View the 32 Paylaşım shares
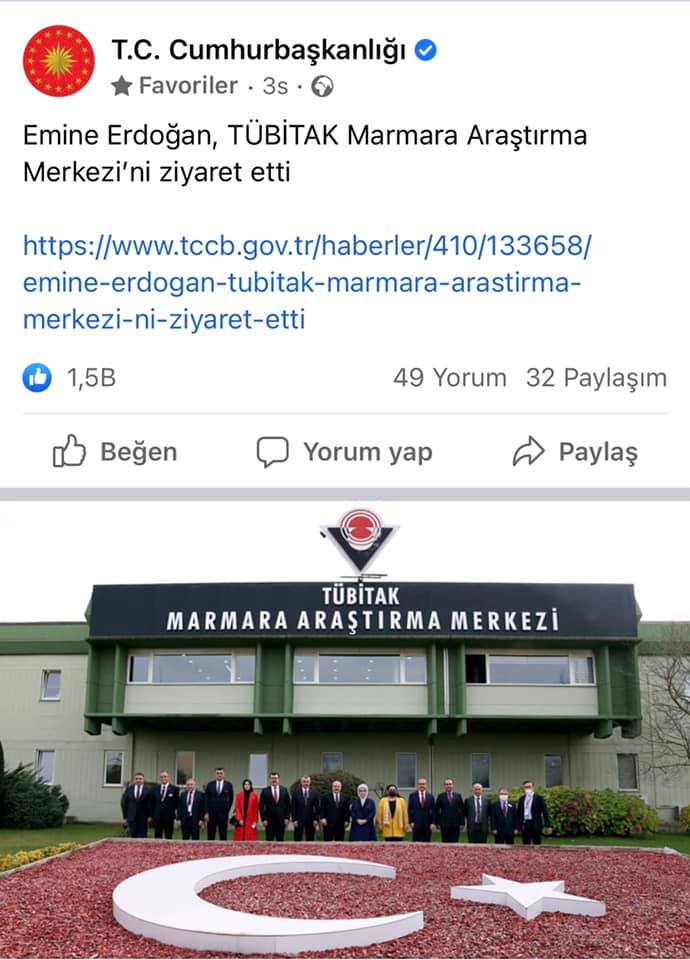Image resolution: width=690 pixels, height=960 pixels. (x=596, y=377)
